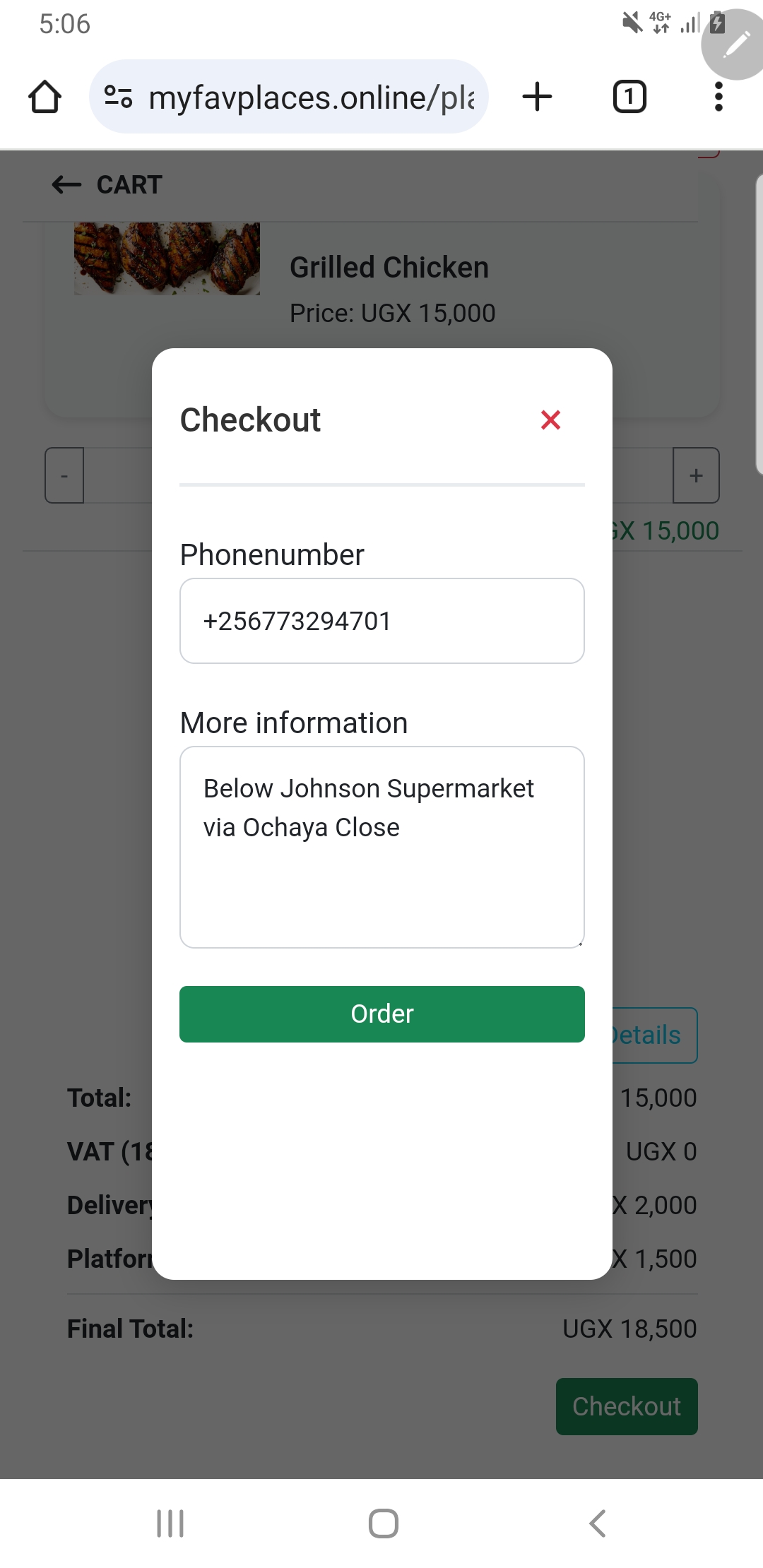The width and height of the screenshot is (763, 1568).
Task: Tap the Android back navigation button
Action: (x=597, y=1524)
